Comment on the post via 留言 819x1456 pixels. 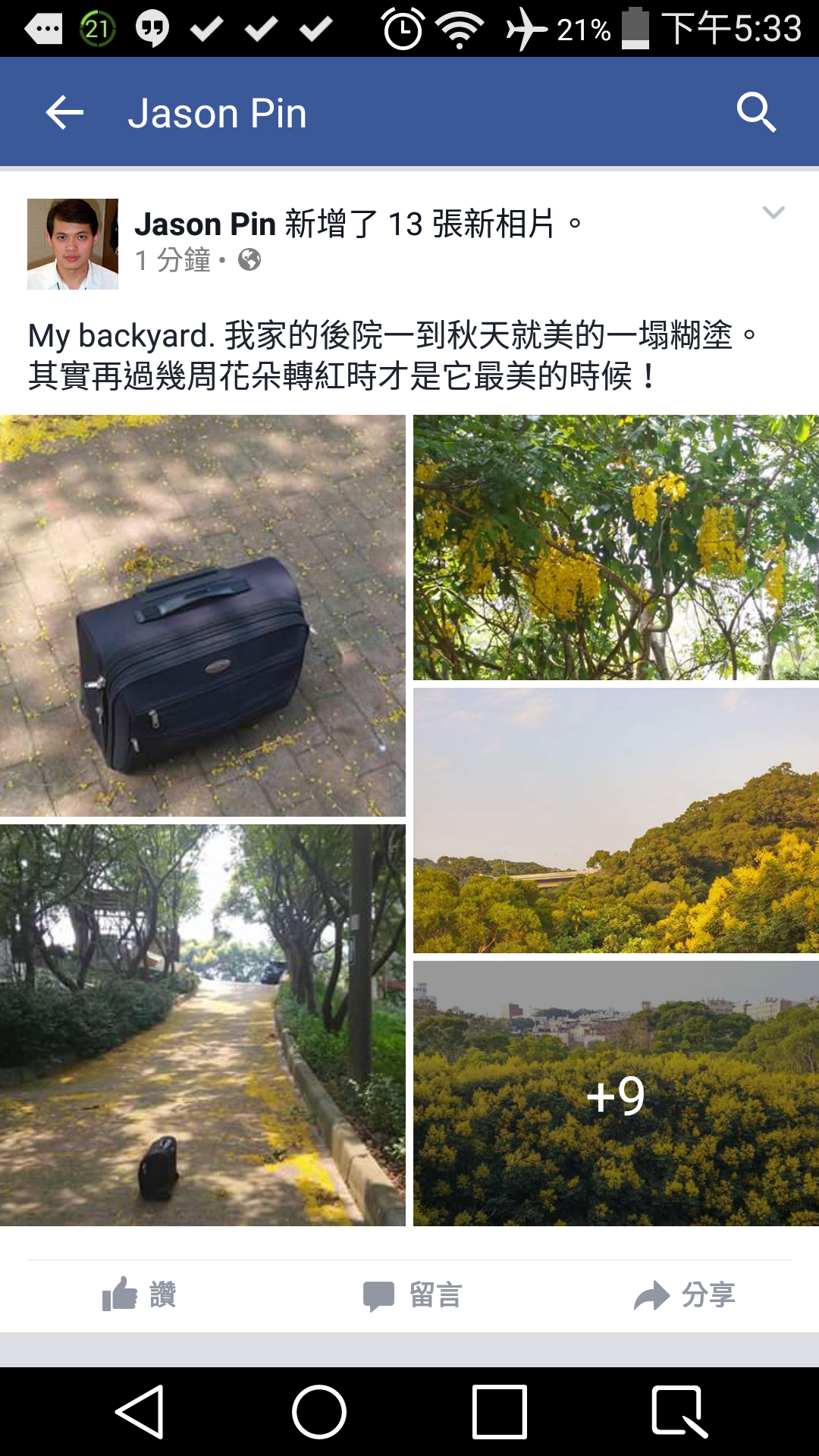[x=413, y=1294]
